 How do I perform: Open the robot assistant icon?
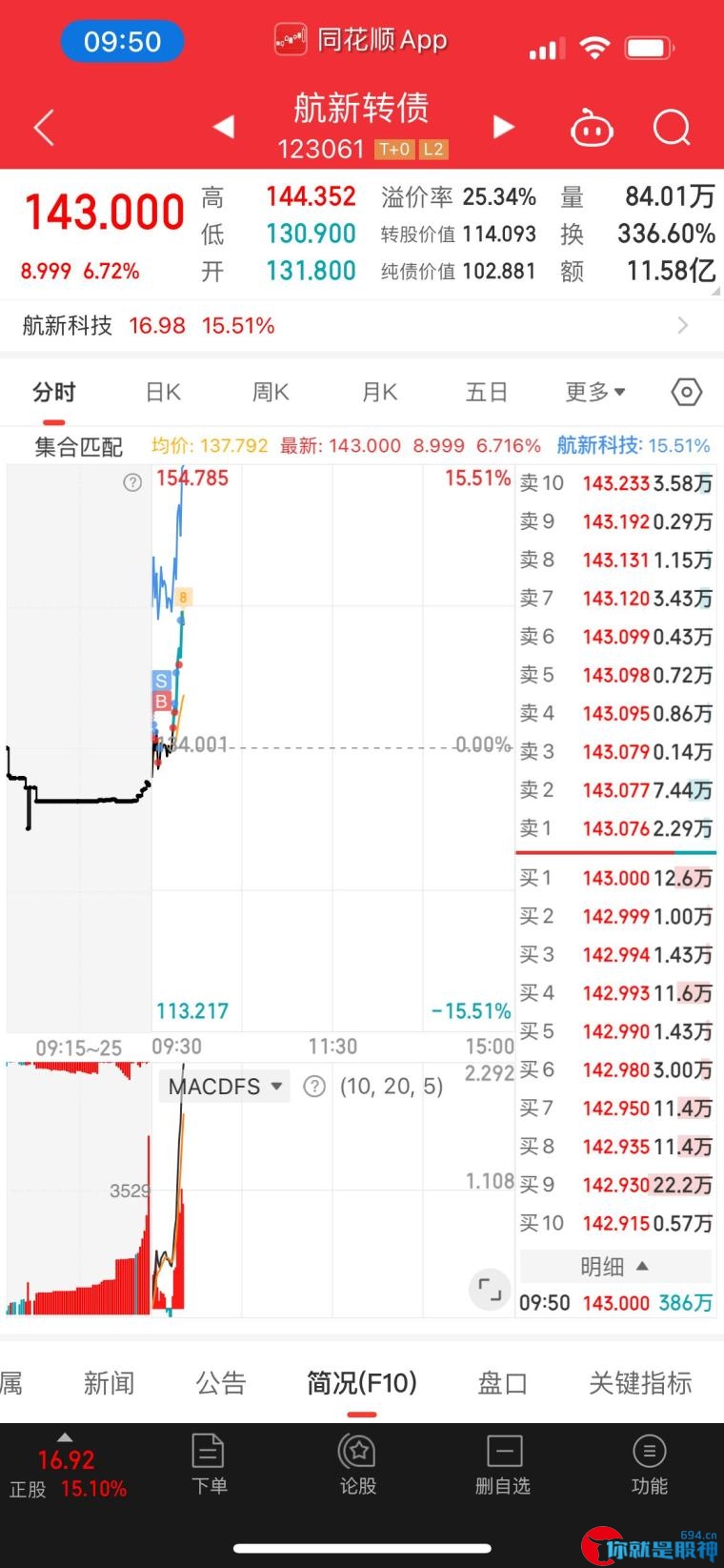[592, 127]
